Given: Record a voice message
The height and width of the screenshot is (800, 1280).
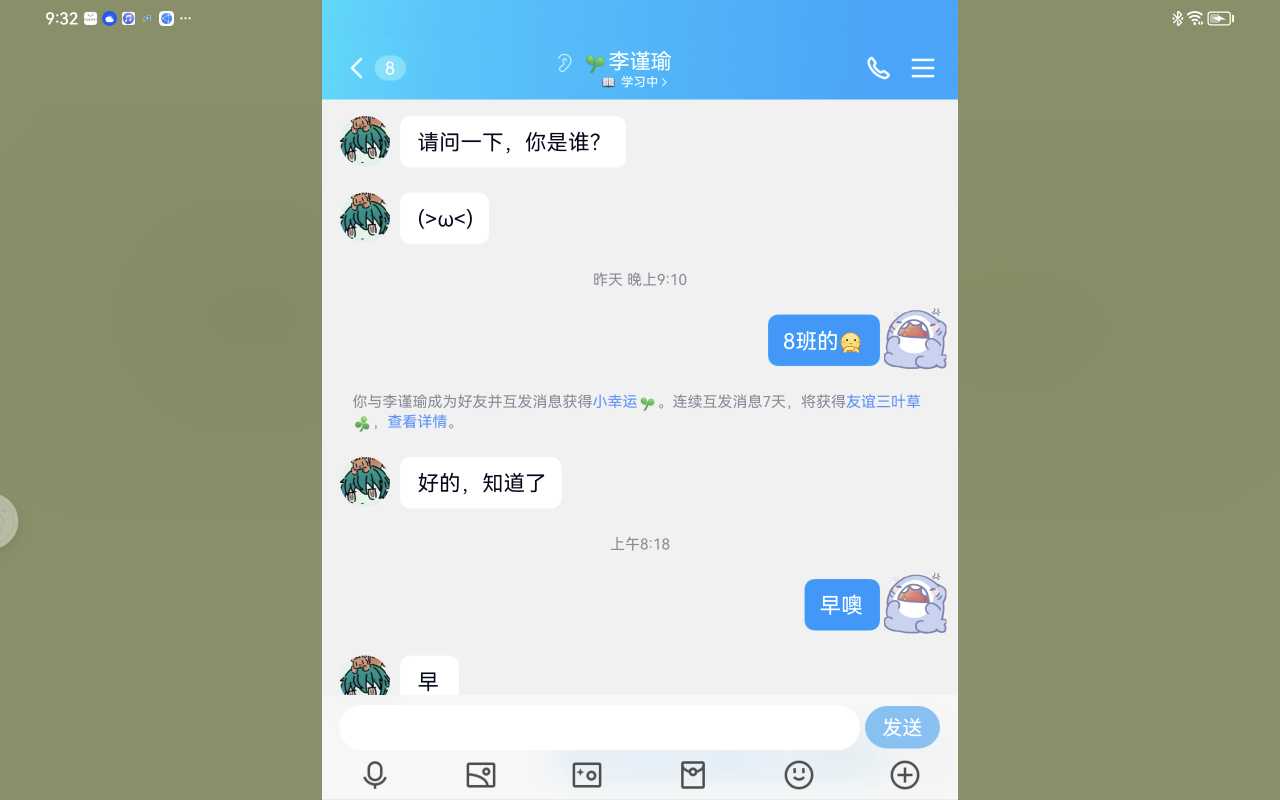Looking at the screenshot, I should tap(375, 775).
